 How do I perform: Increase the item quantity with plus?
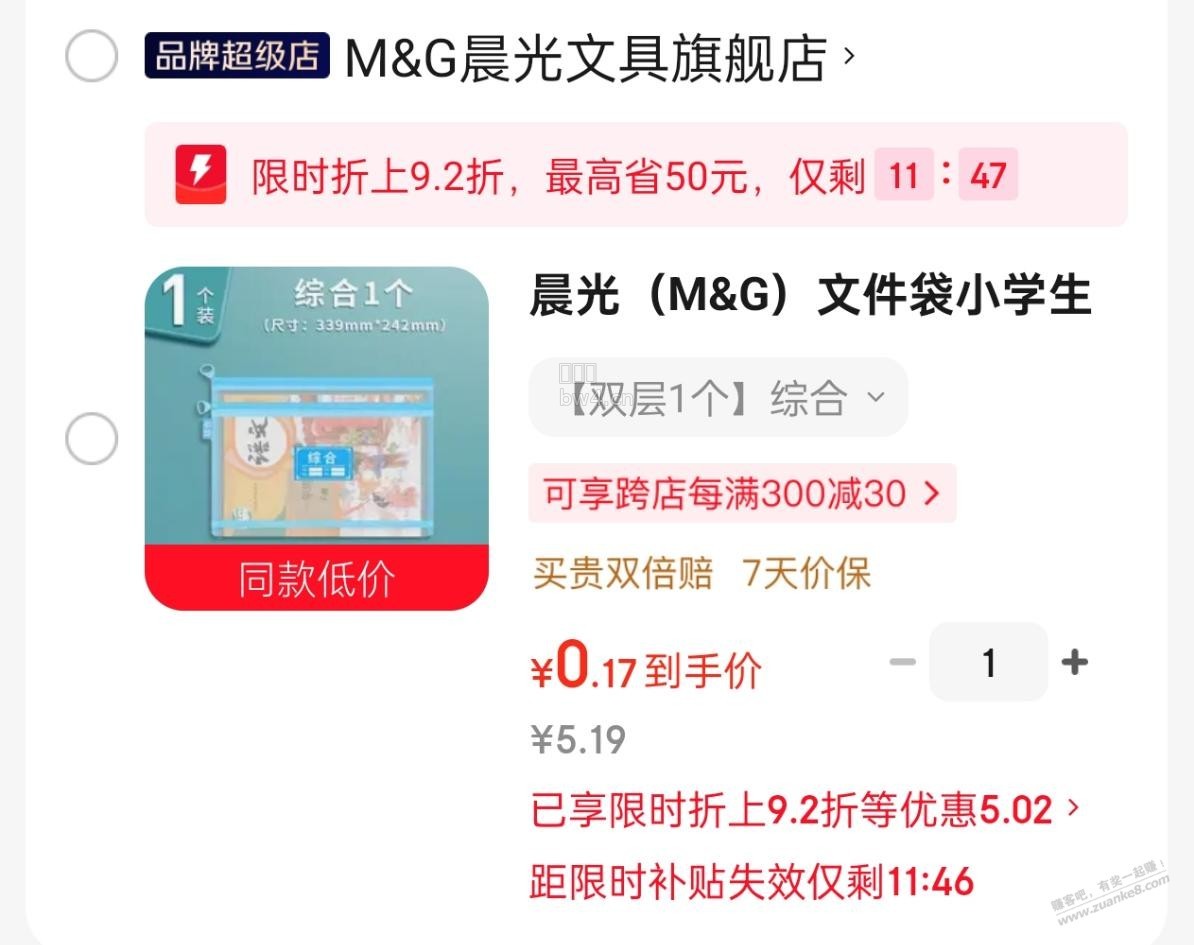tap(1074, 662)
